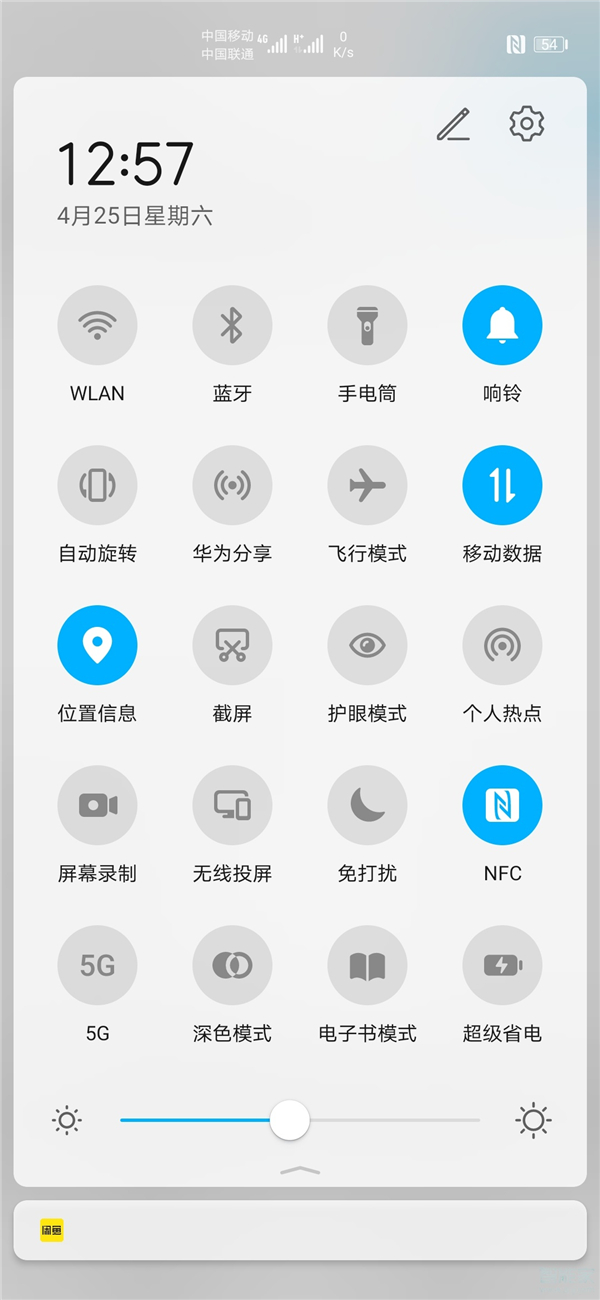Start screen recording (屏幕录制)
This screenshot has height=1300, width=600.
[x=97, y=805]
